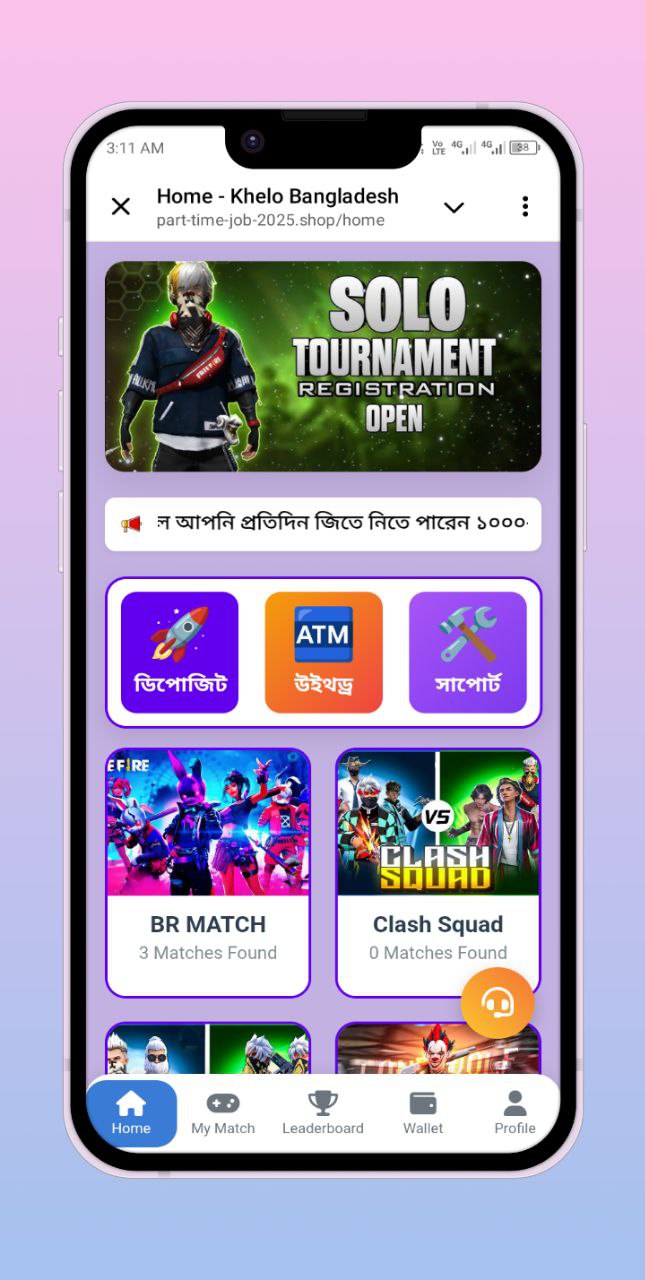Image resolution: width=645 pixels, height=1280 pixels.
Task: Tap the ডিপোজিট deposit button
Action: pos(180,652)
